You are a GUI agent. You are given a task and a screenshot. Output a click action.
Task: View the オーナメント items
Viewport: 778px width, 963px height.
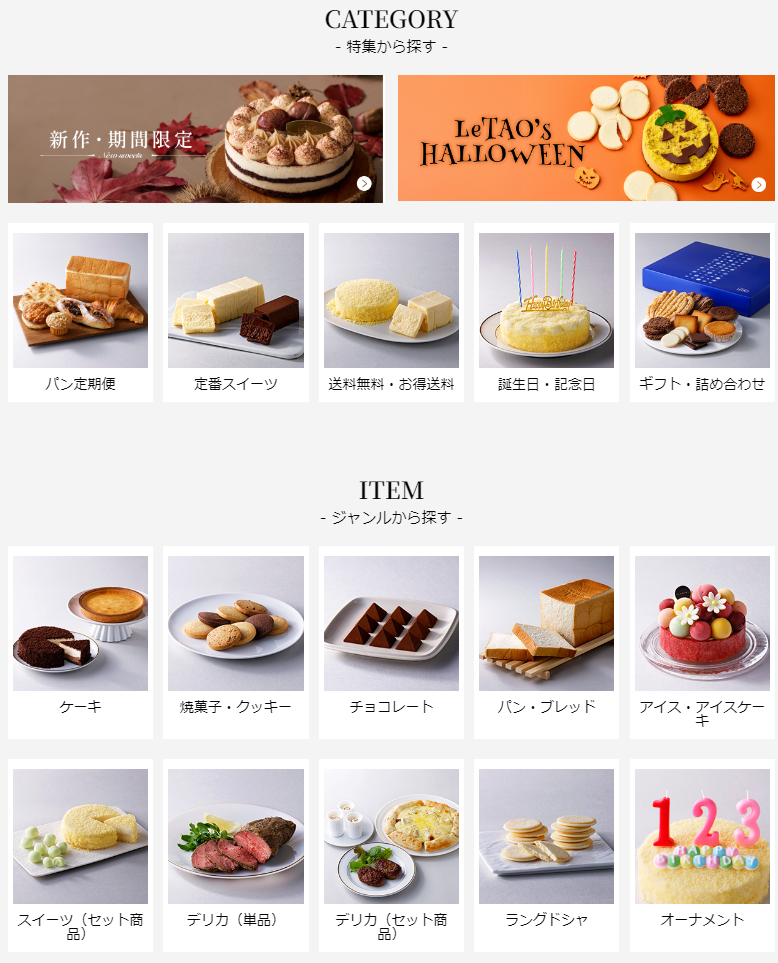[702, 853]
